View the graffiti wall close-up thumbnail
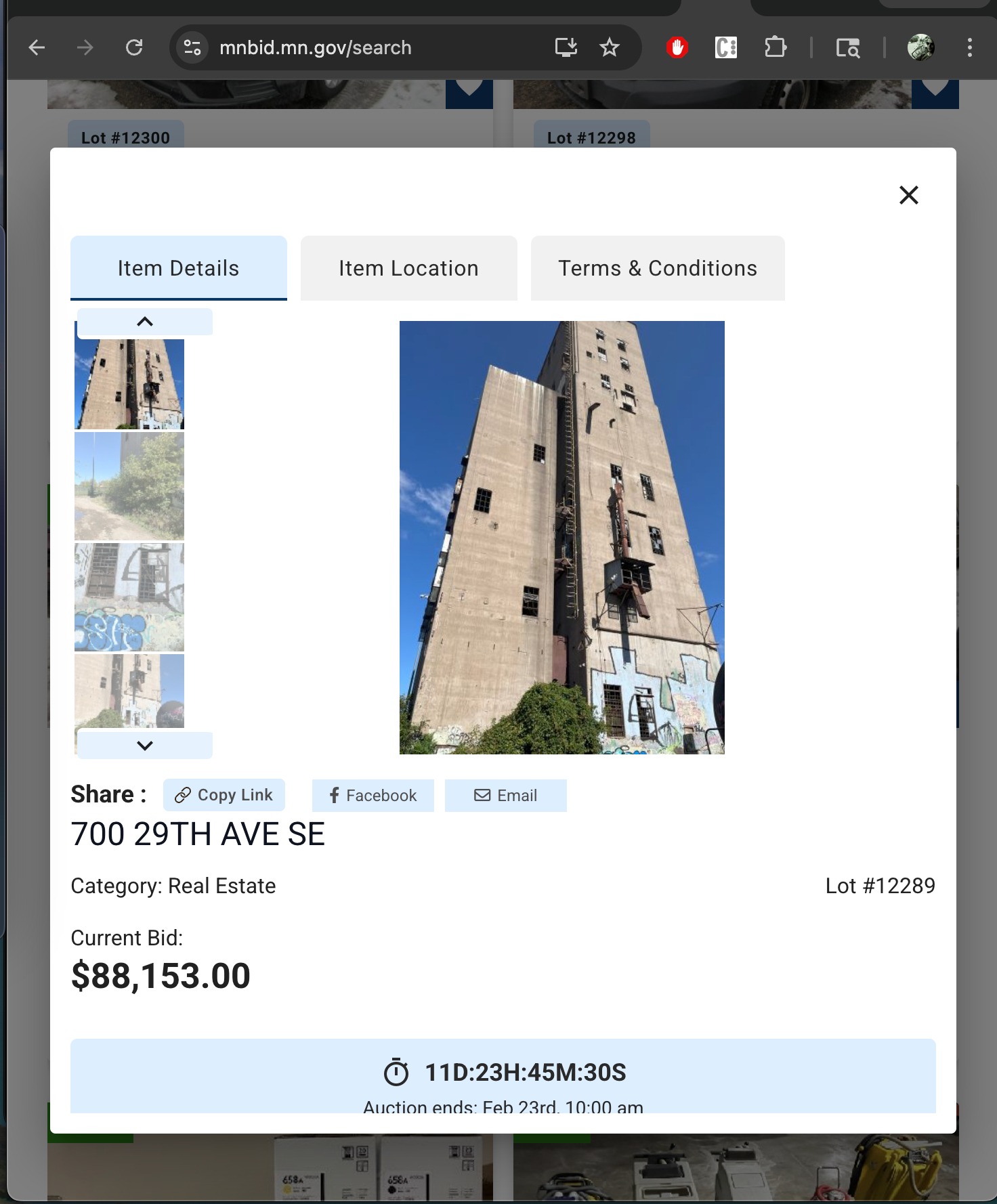997x1204 pixels. point(129,597)
